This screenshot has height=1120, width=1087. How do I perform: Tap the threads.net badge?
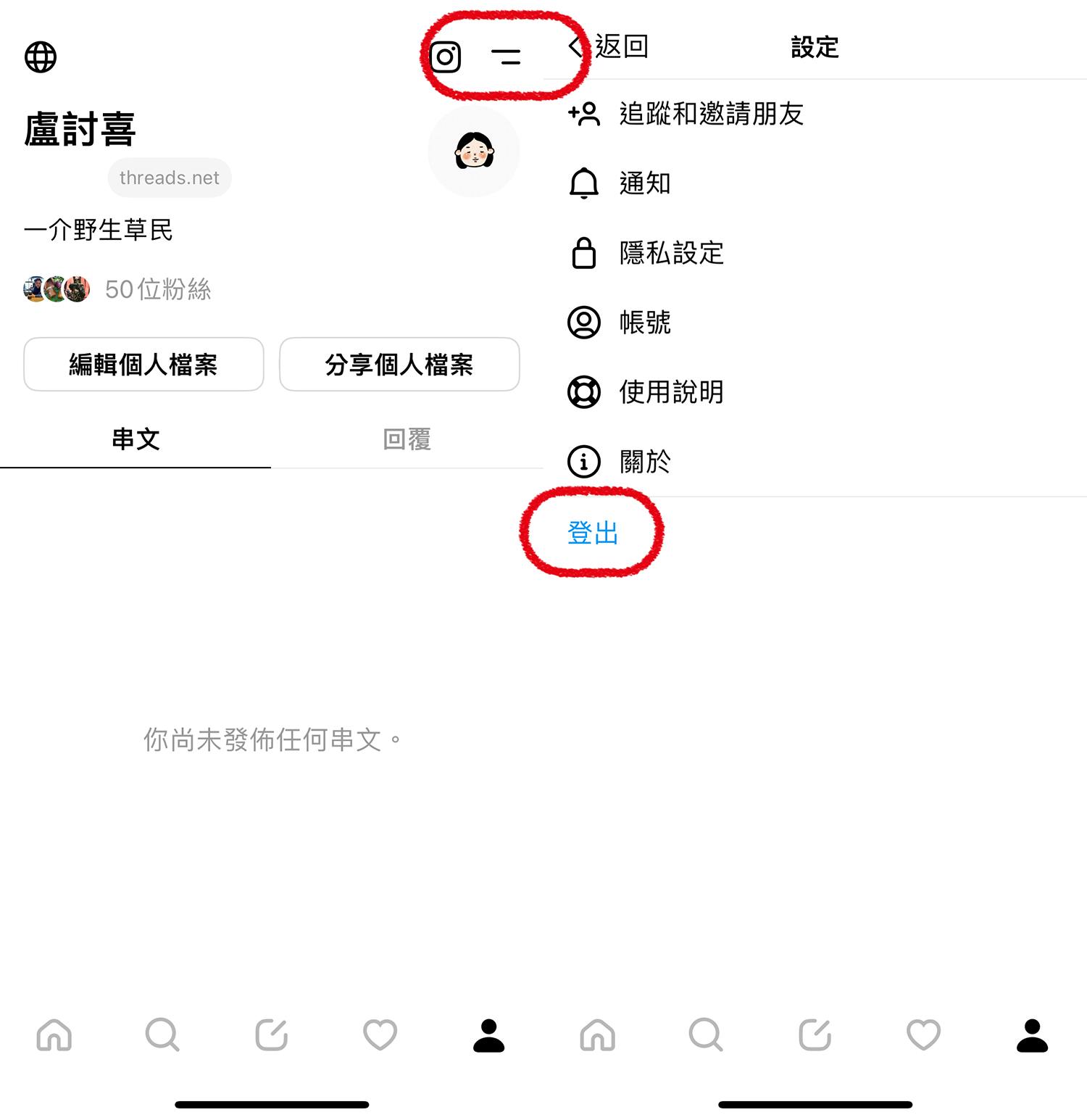click(x=170, y=178)
